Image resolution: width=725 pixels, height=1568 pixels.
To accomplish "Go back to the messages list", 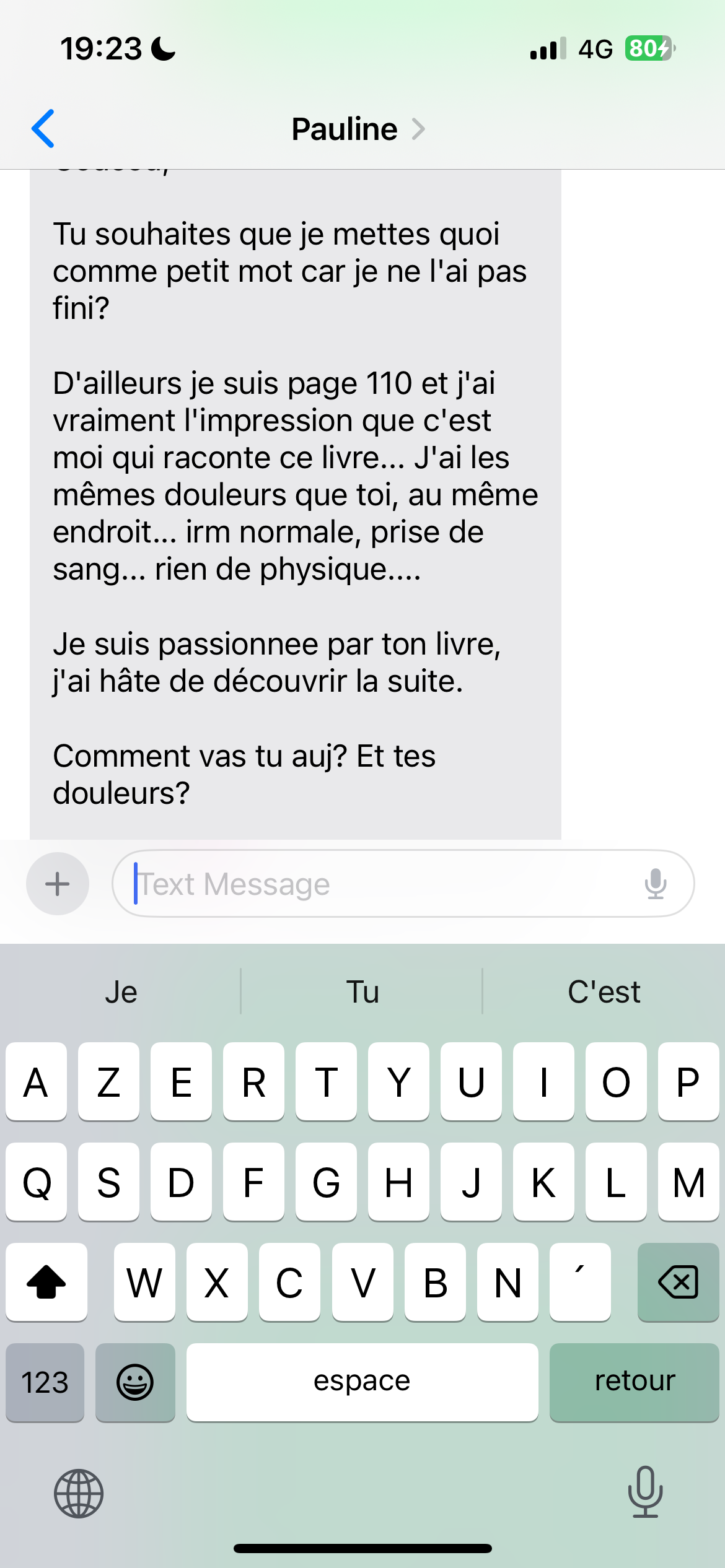I will [x=43, y=129].
